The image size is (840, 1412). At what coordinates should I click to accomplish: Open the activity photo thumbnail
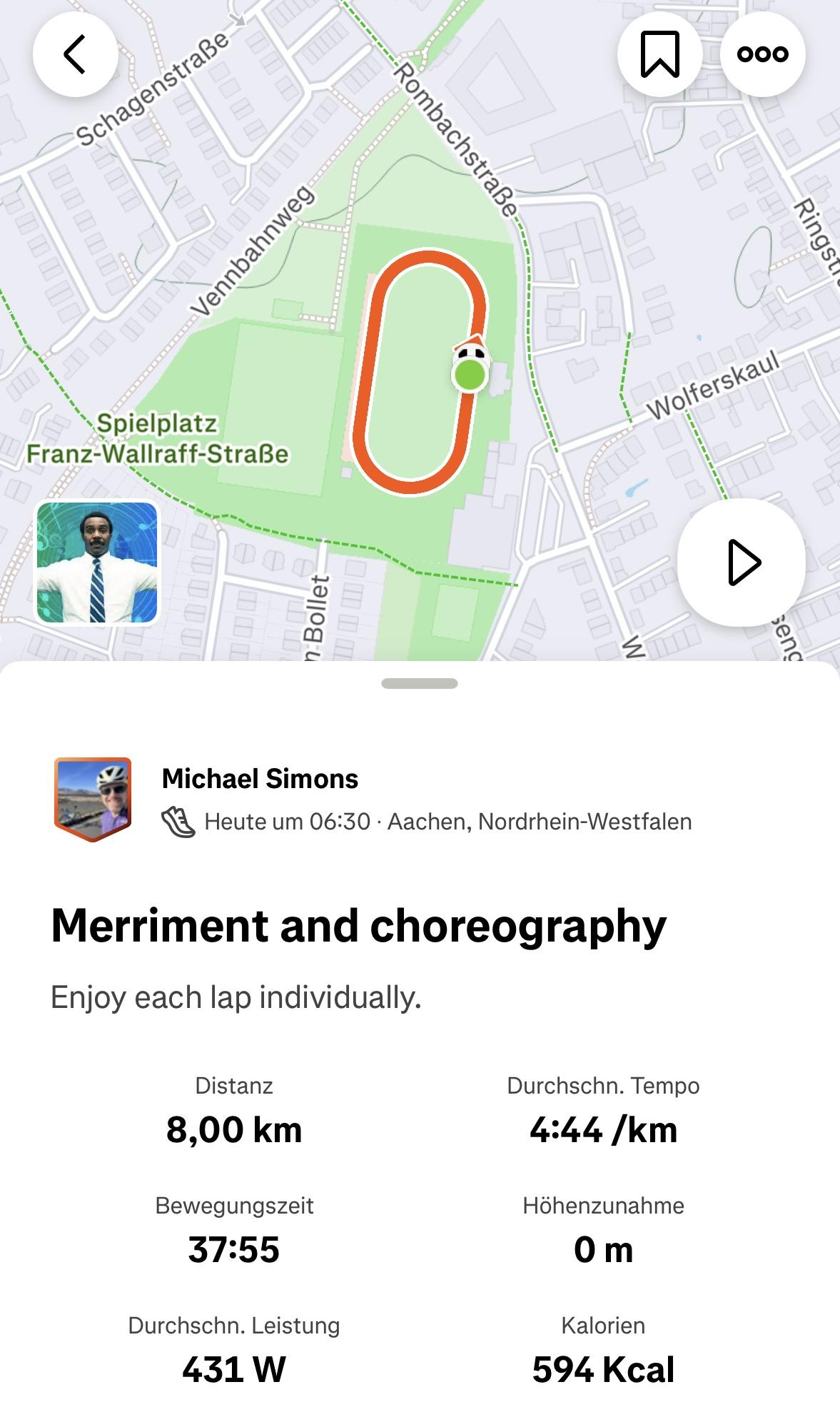click(x=97, y=563)
